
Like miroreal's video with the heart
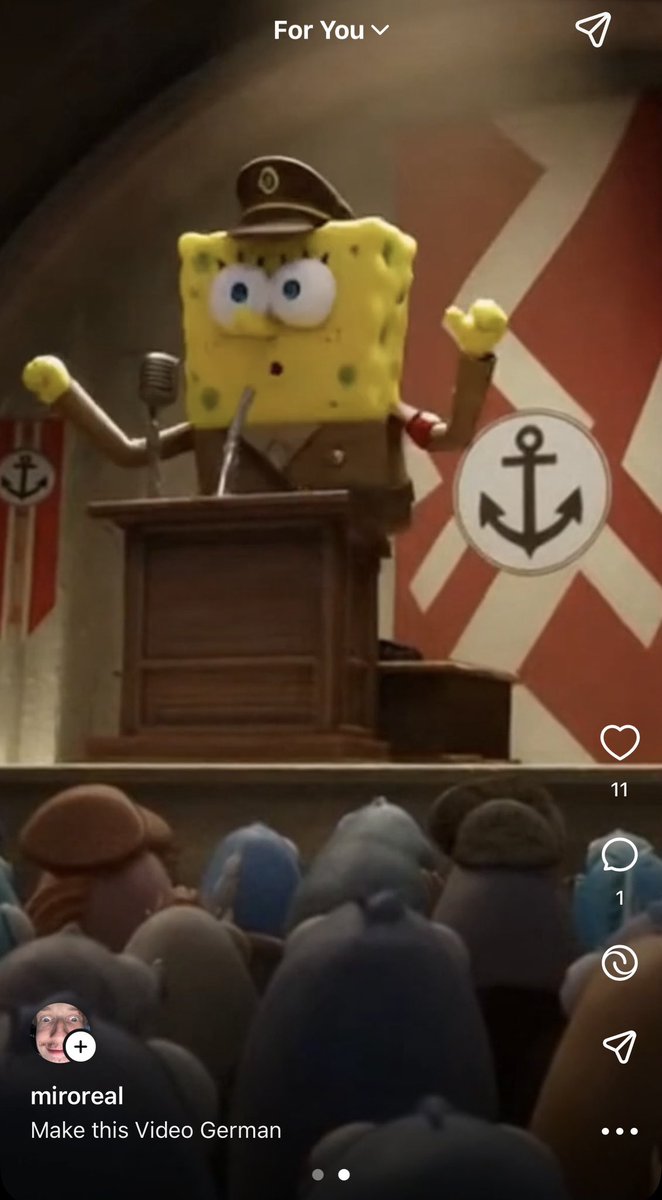pyautogui.click(x=619, y=743)
